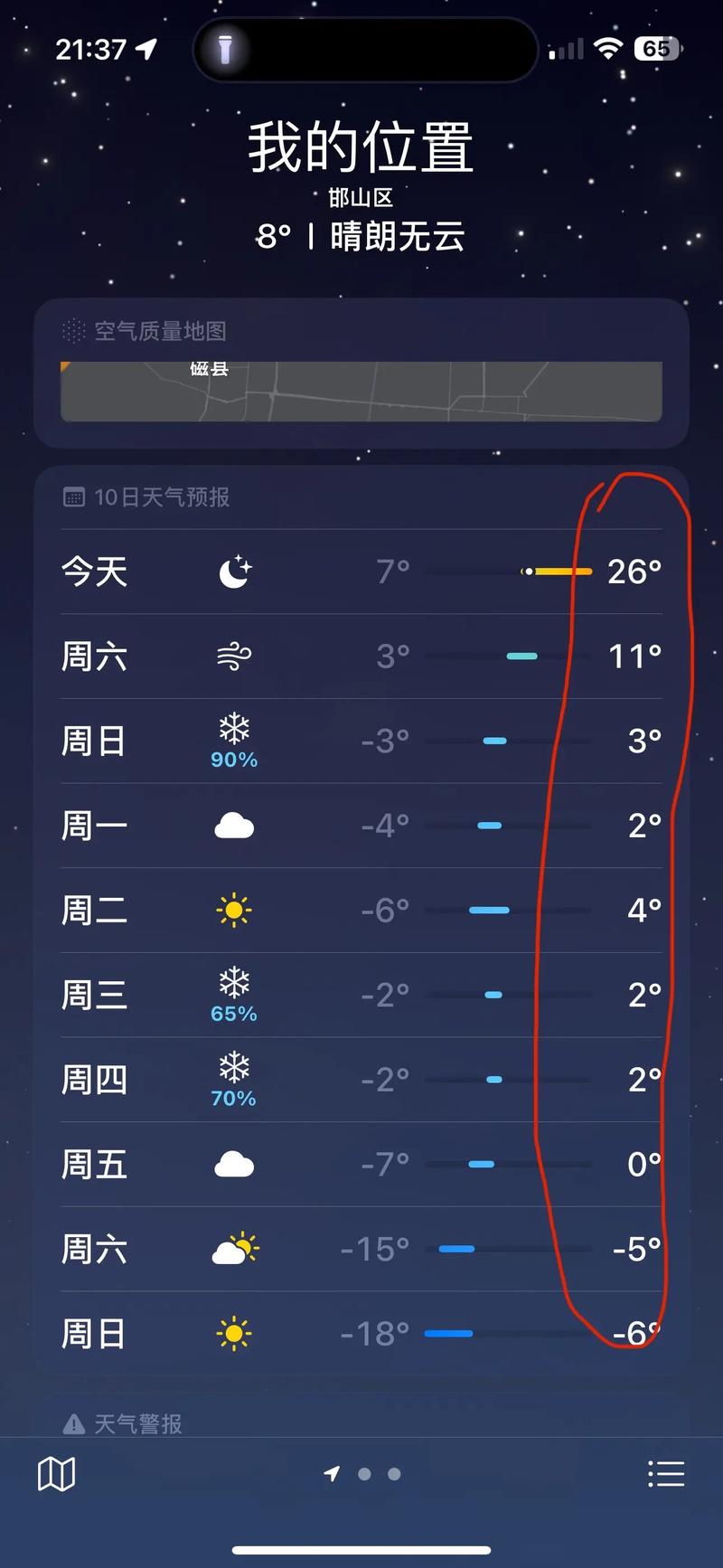Tap the flashlight icon in the Dynamic Island
This screenshot has width=723, height=1568.
click(223, 49)
